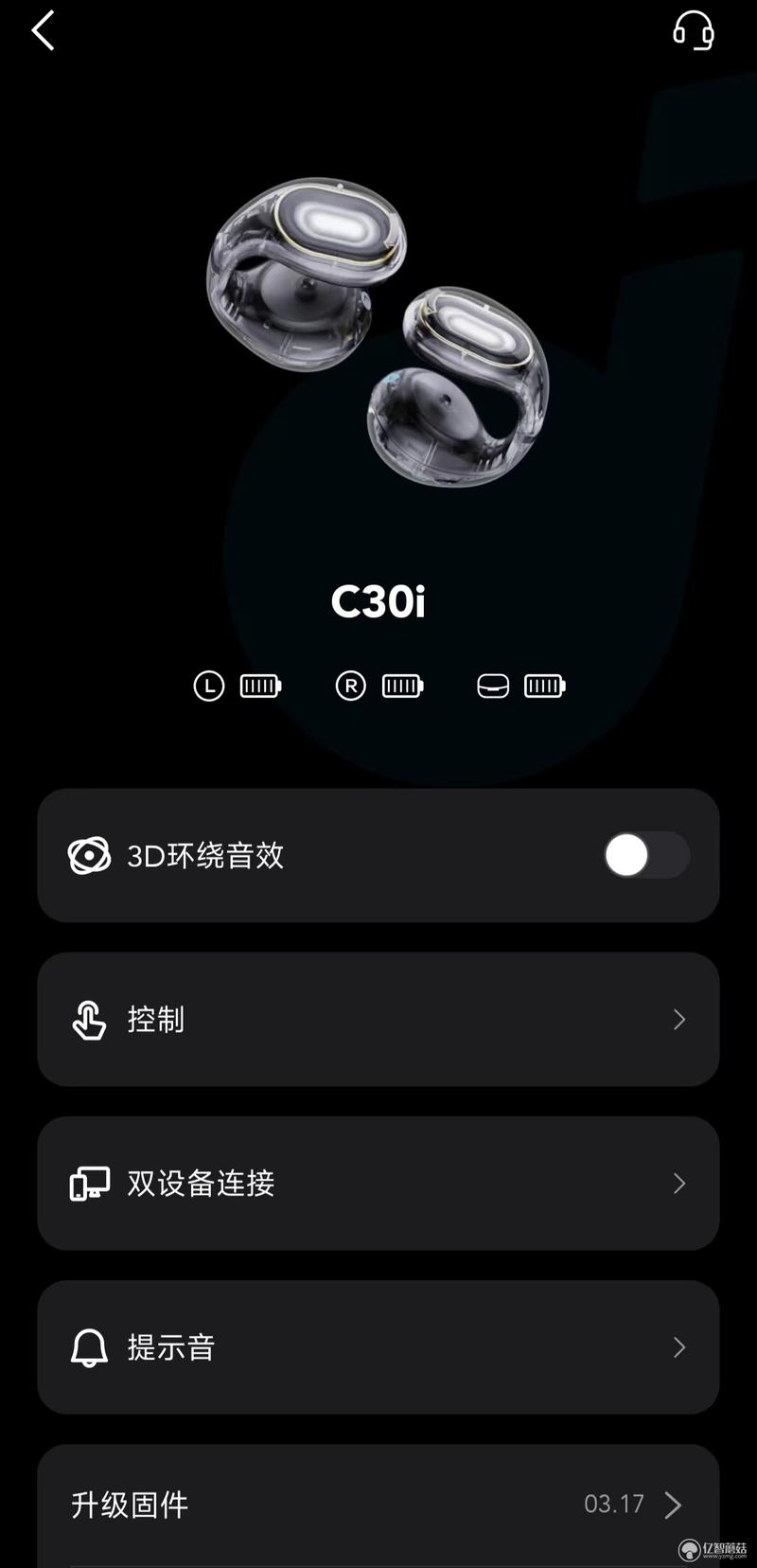Open customer support headset icon
The width and height of the screenshot is (757, 1568).
[x=693, y=30]
